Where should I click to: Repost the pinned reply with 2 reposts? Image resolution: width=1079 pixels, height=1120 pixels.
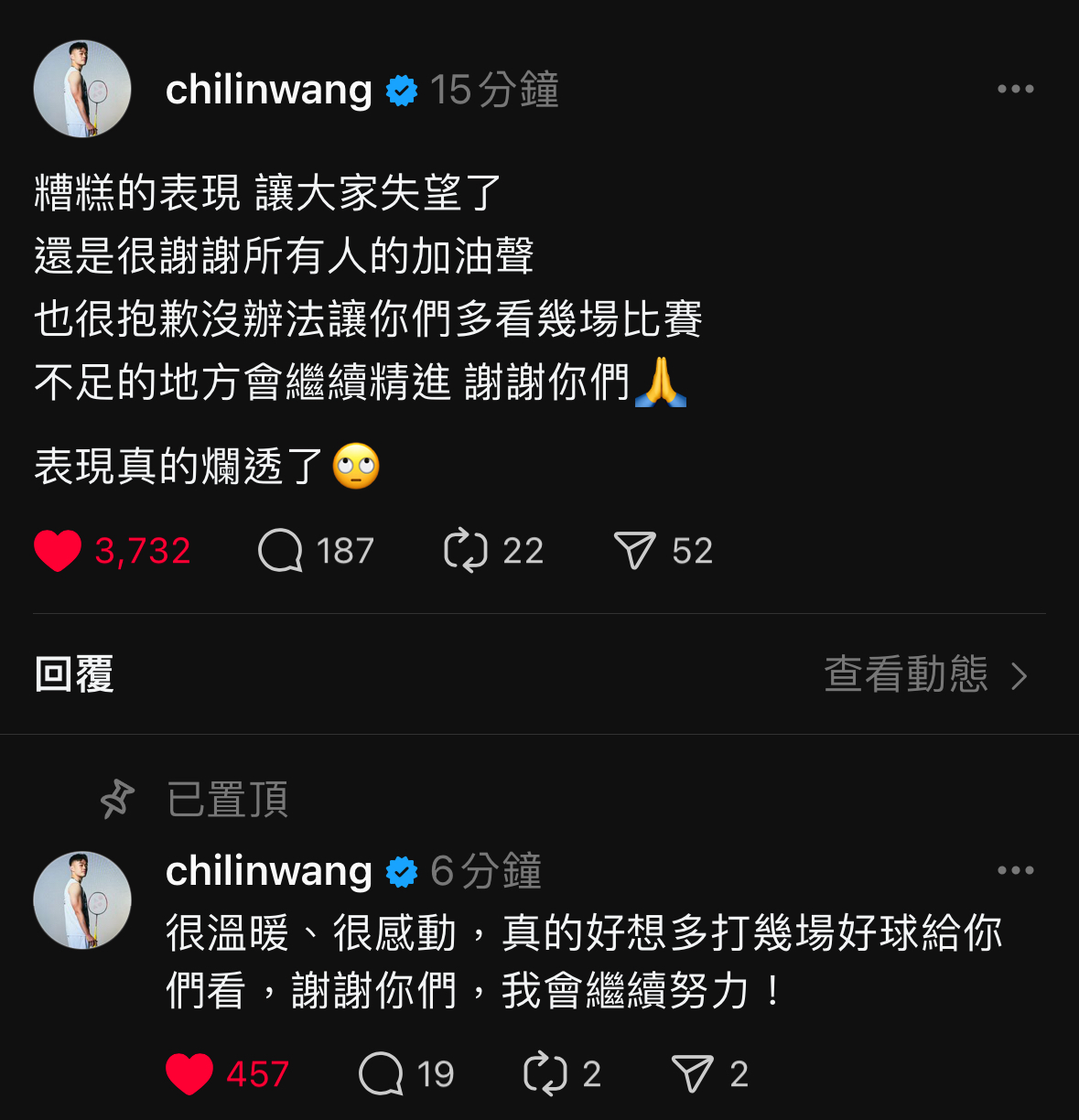[545, 1074]
